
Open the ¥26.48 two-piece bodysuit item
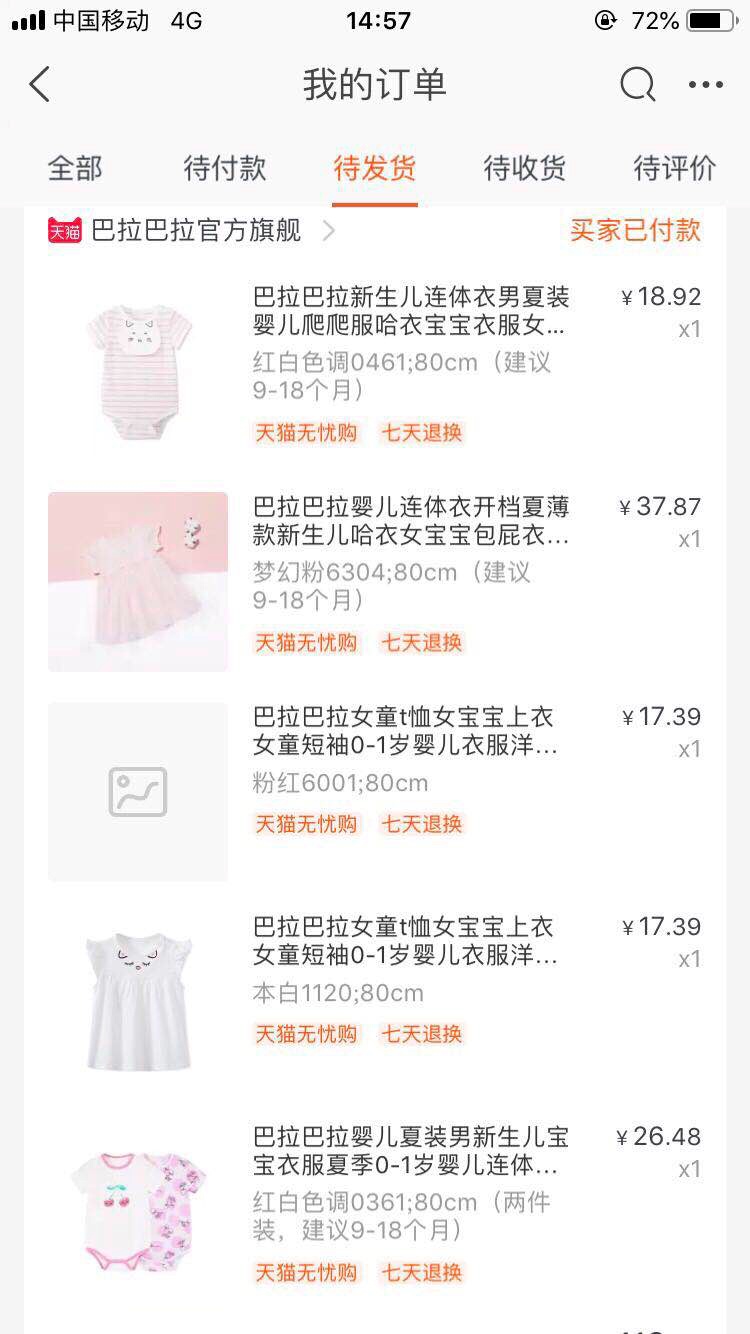(x=410, y=1182)
